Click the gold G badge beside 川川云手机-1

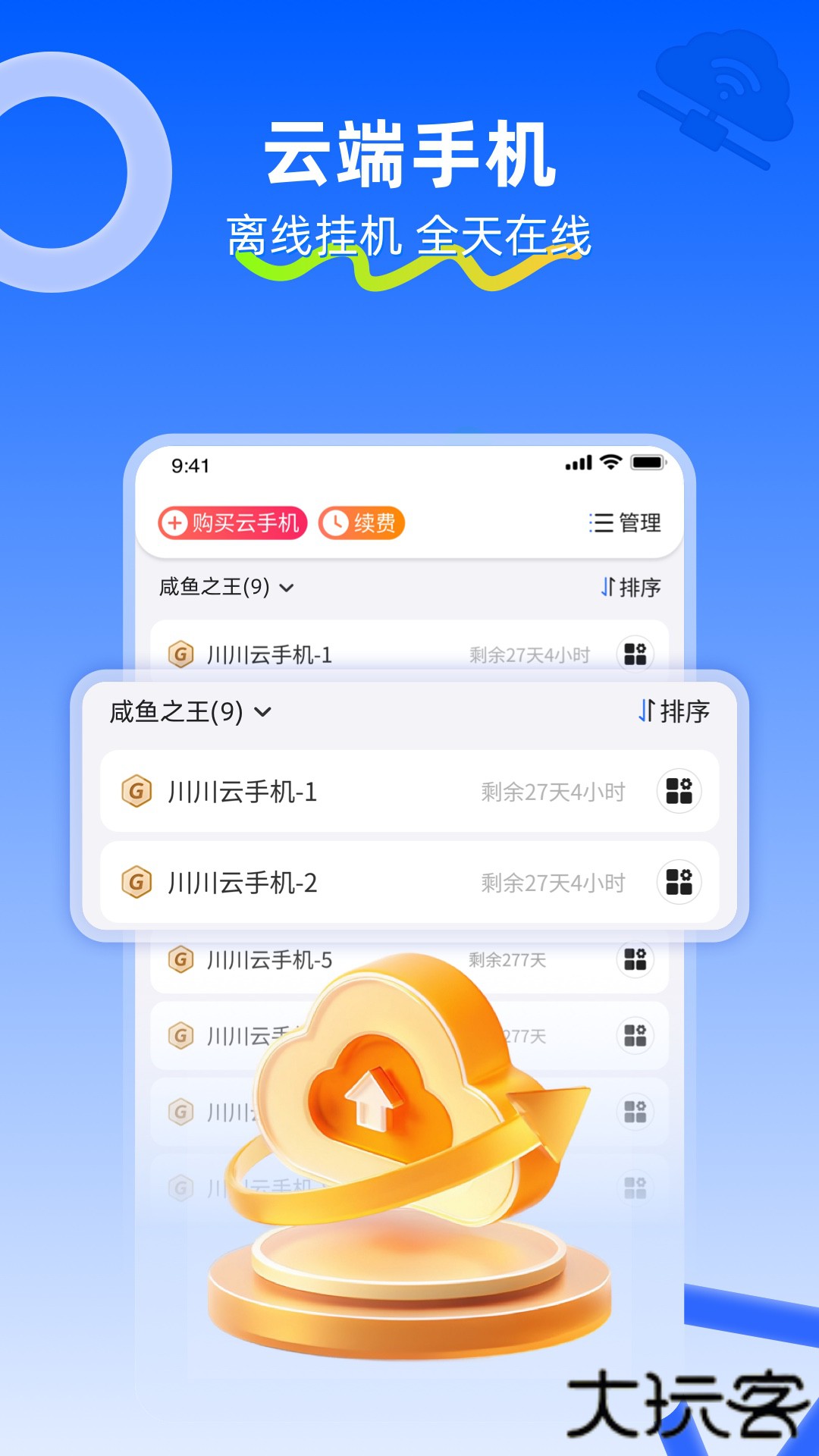(x=136, y=792)
